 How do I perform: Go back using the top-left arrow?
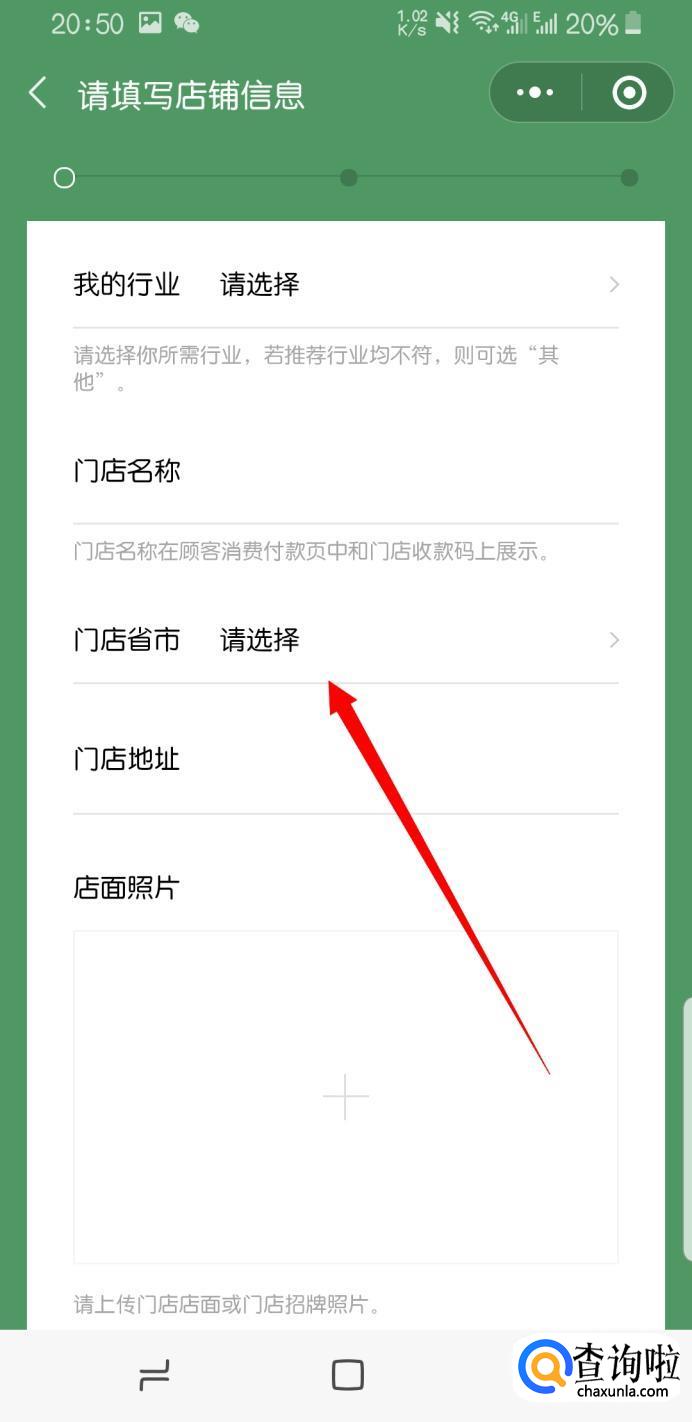pos(38,94)
